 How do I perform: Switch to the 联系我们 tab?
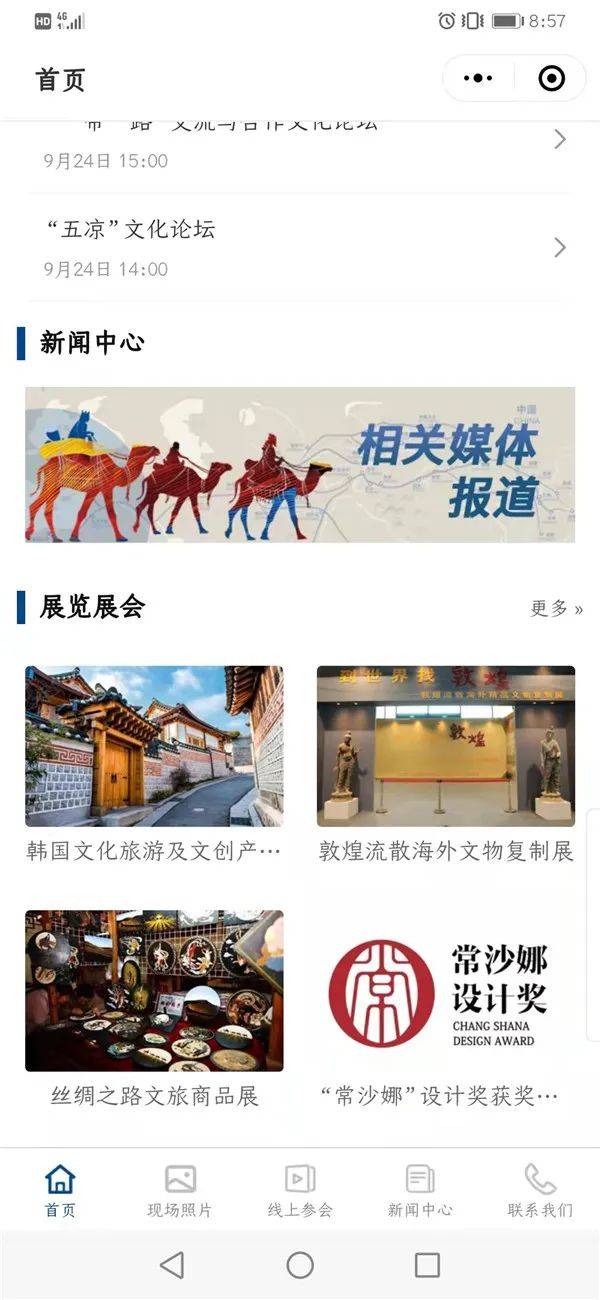[x=540, y=1190]
